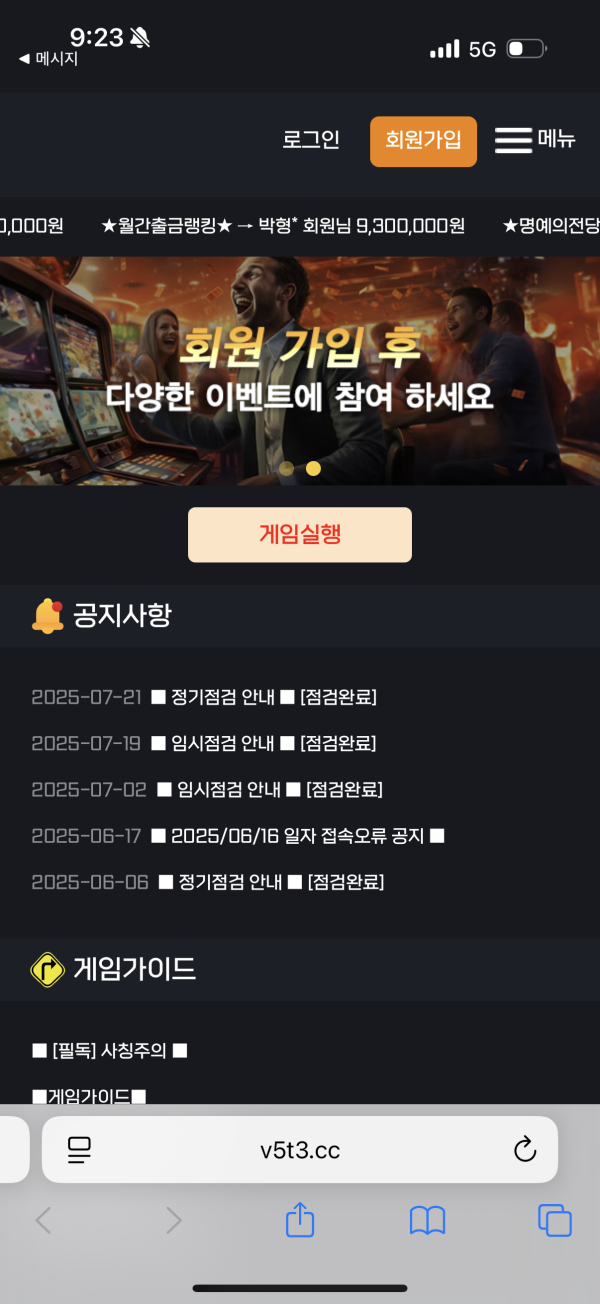The width and height of the screenshot is (600, 1304).
Task: Select the first banner page indicator dot
Action: tap(287, 468)
